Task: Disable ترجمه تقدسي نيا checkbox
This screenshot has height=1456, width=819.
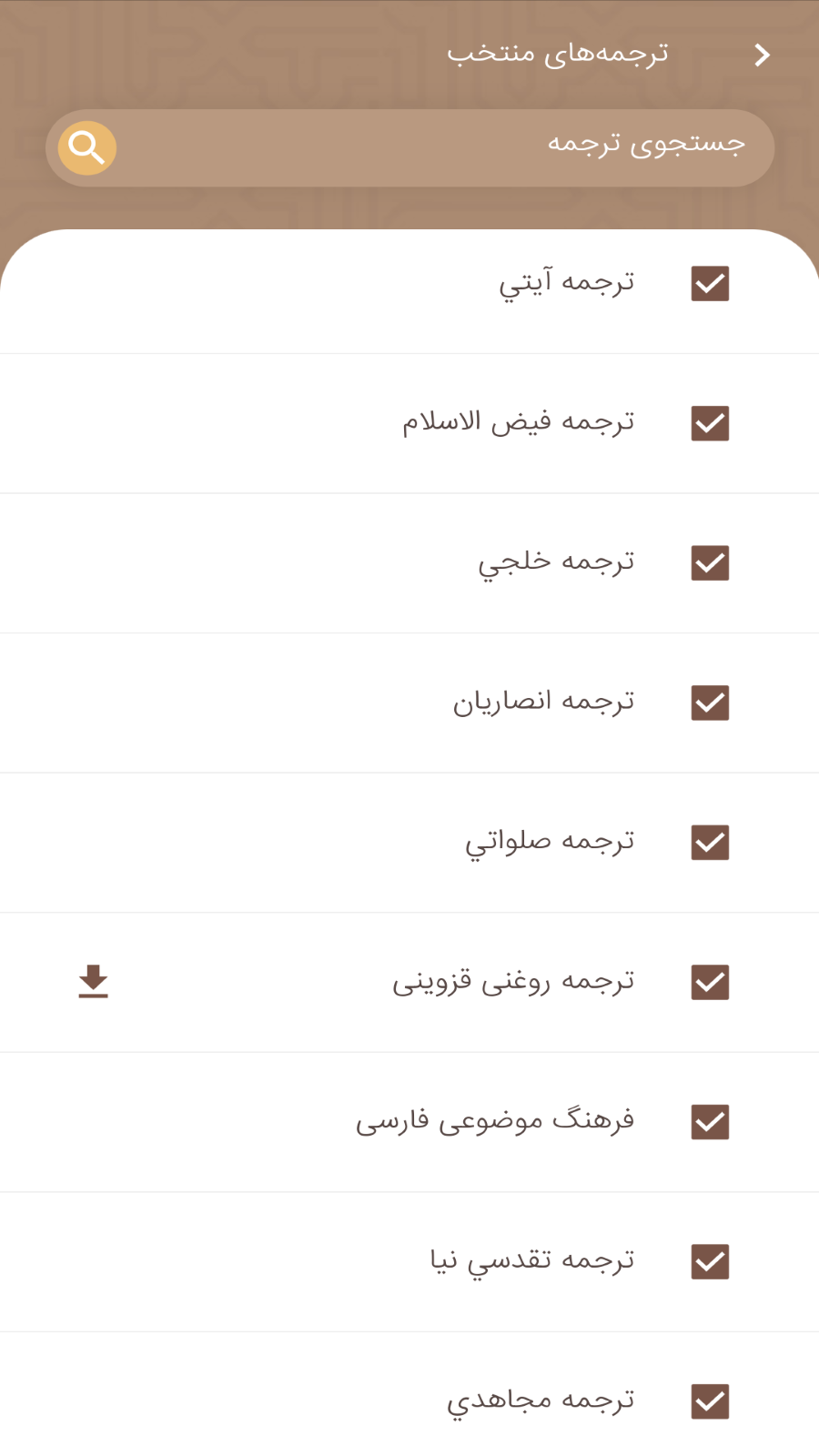Action: 710,1262
